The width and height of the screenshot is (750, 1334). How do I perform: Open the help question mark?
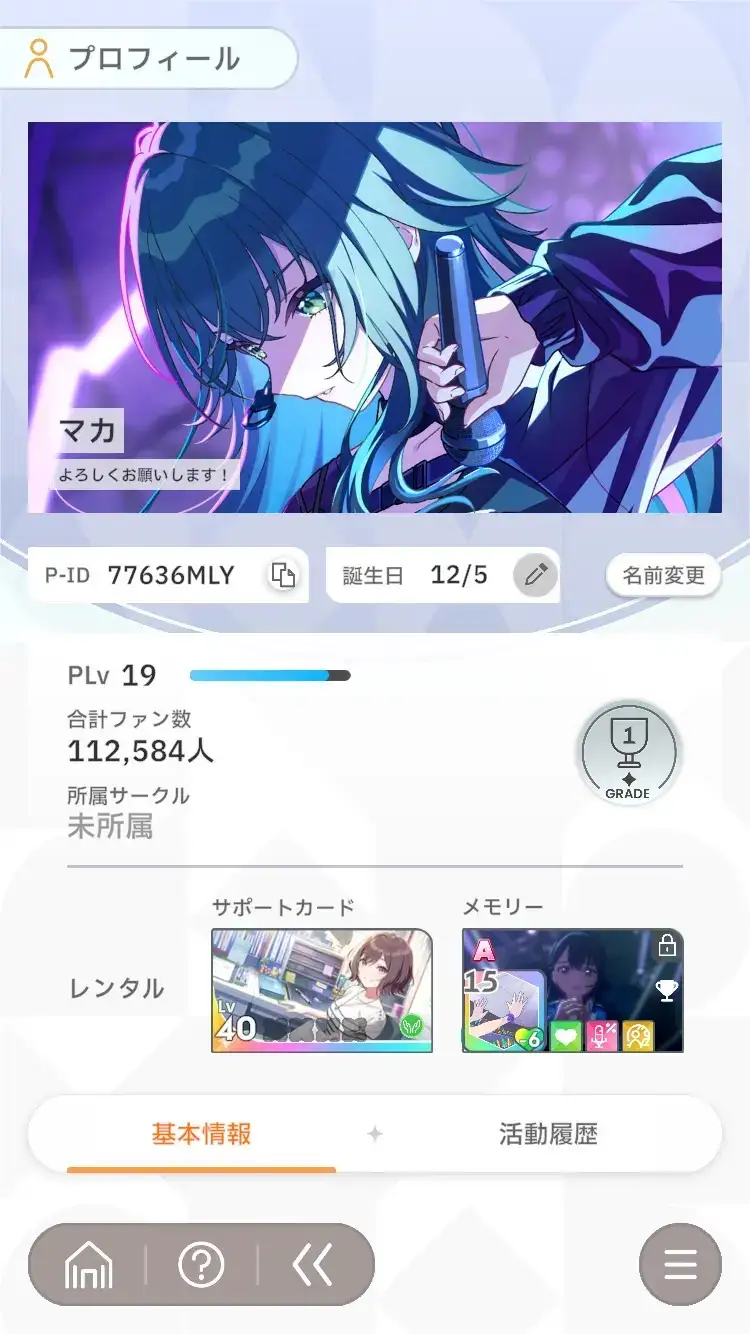coord(201,1266)
